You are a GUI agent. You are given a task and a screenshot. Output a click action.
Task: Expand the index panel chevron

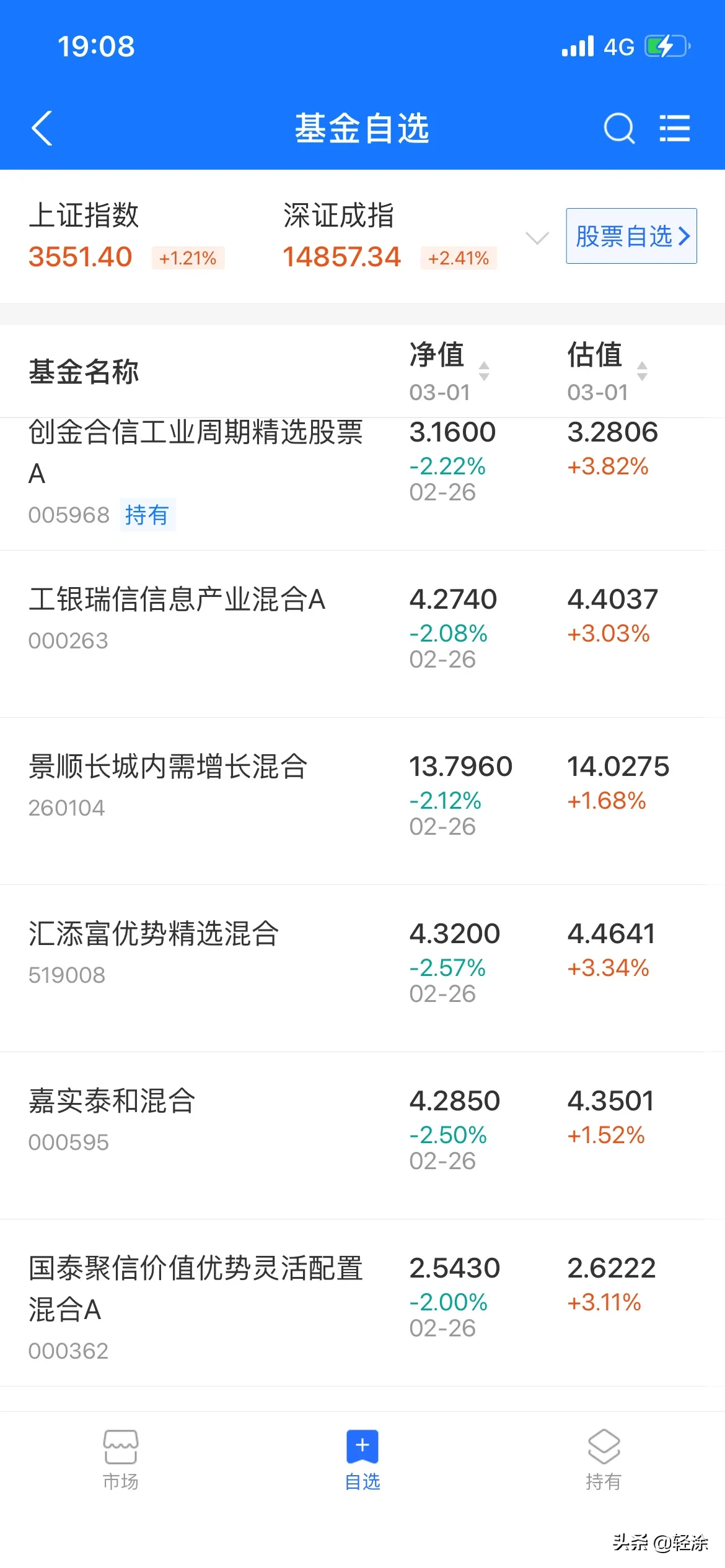coord(537,238)
